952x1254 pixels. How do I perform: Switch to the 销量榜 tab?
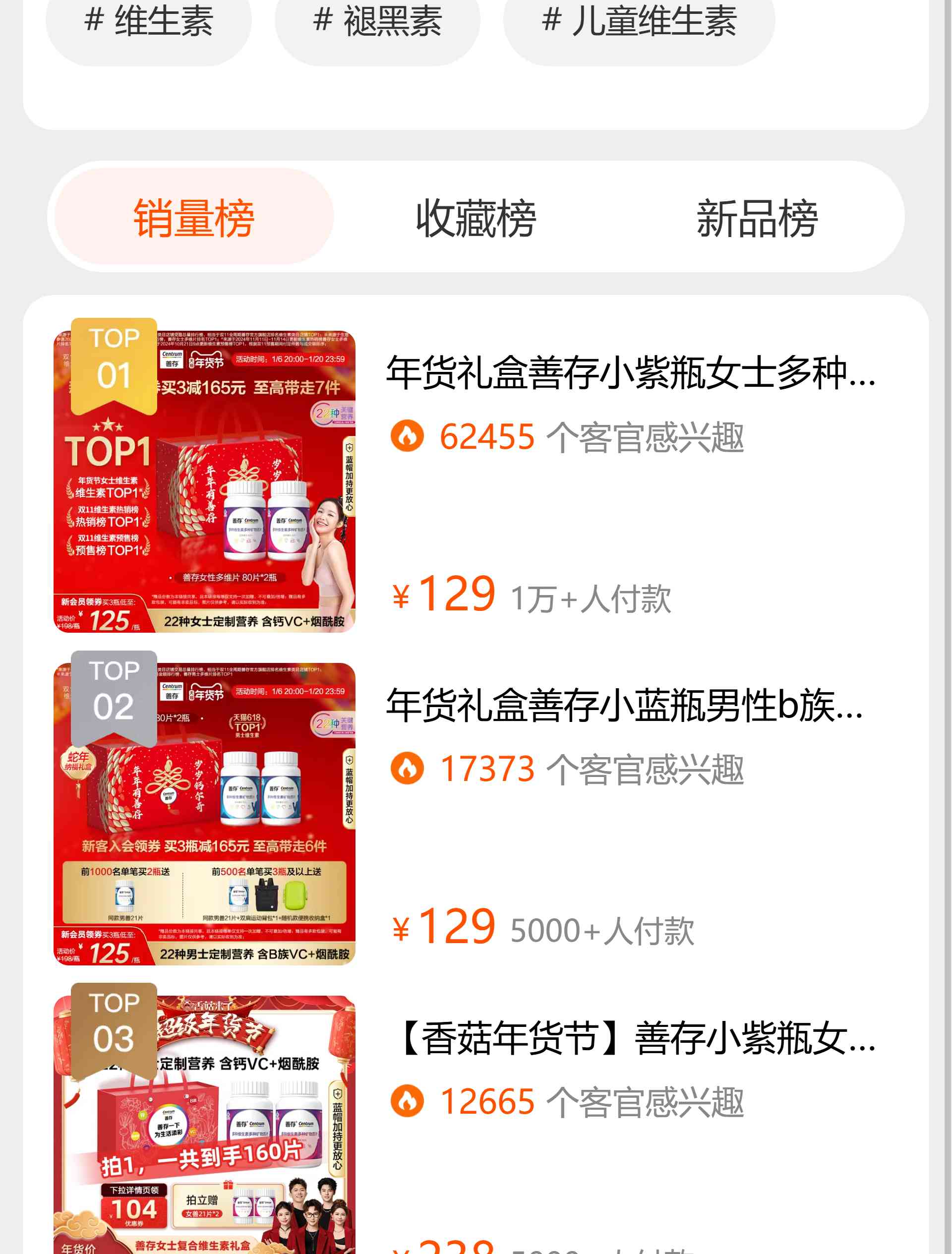[194, 217]
